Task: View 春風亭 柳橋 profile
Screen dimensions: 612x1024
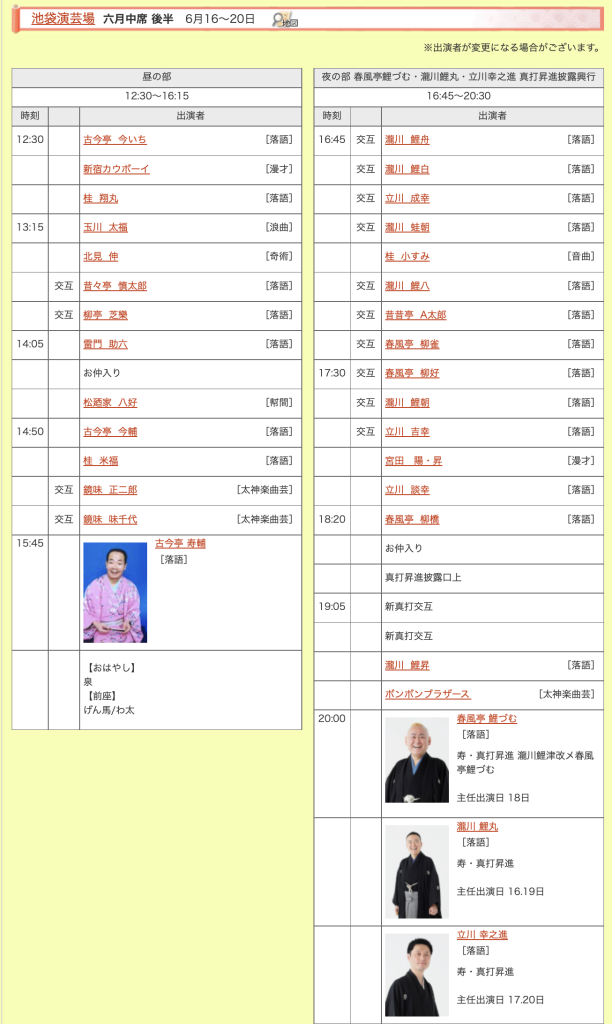Action: click(x=412, y=519)
